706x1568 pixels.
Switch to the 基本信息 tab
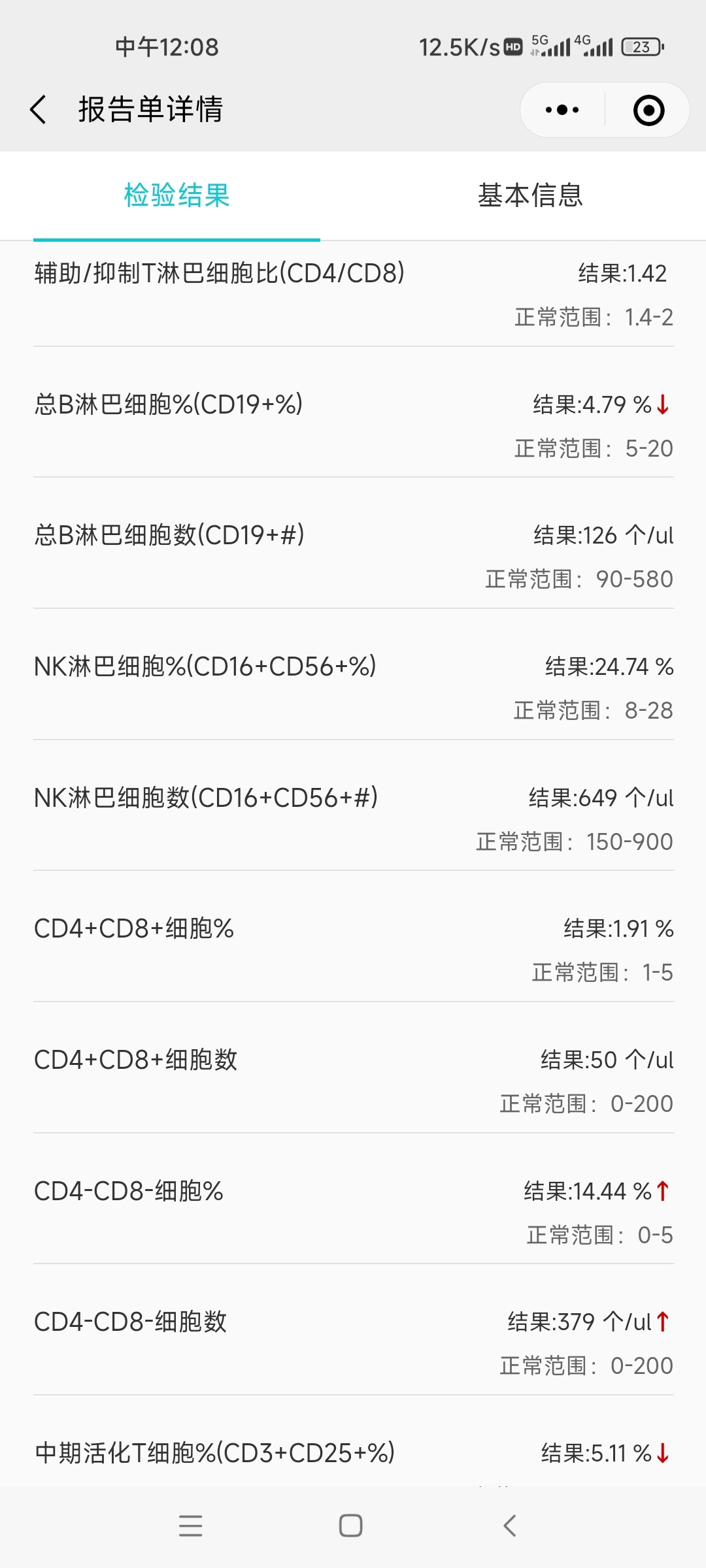click(x=529, y=195)
